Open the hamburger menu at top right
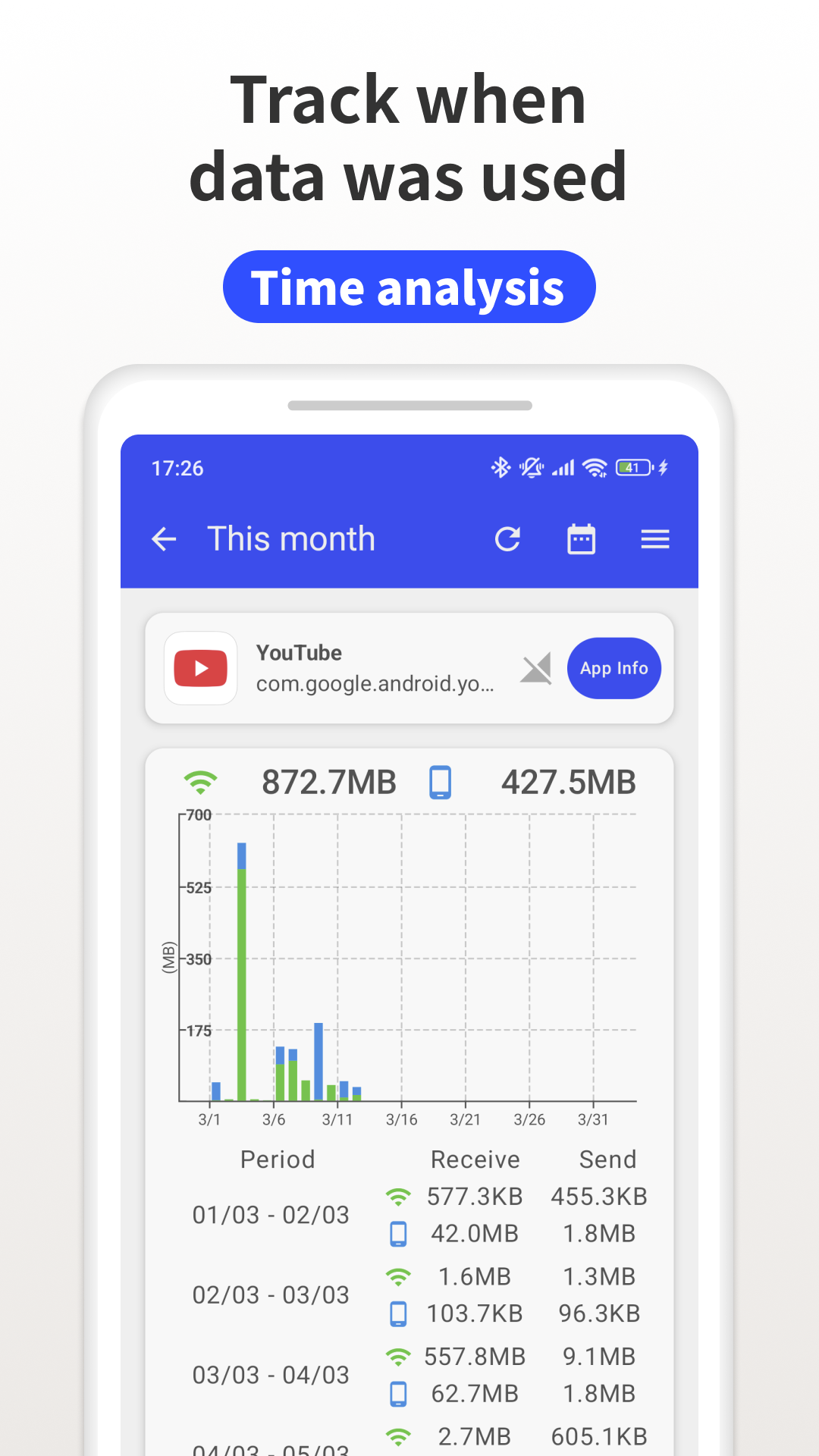Image resolution: width=819 pixels, height=1456 pixels. (x=655, y=539)
